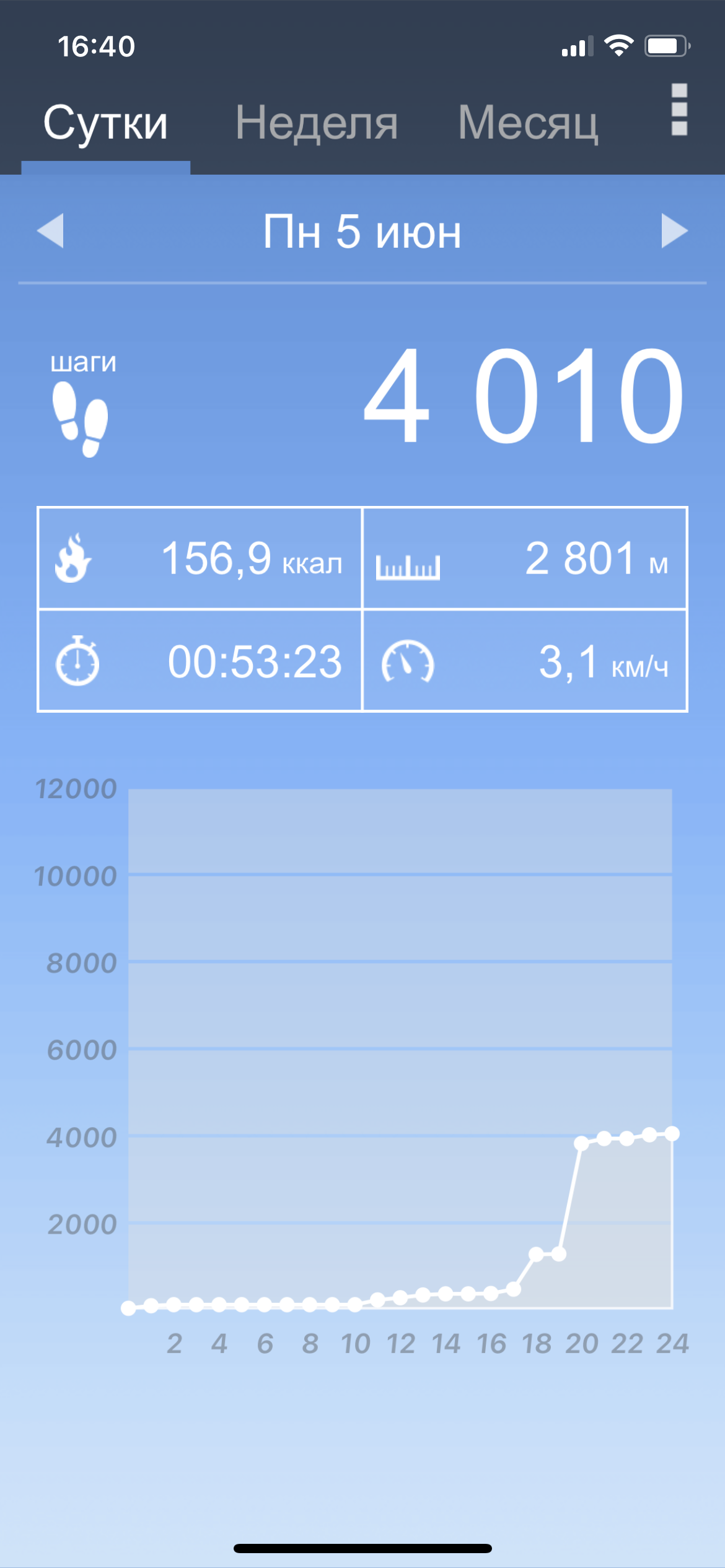Switch to the Неделя tab

[318, 122]
